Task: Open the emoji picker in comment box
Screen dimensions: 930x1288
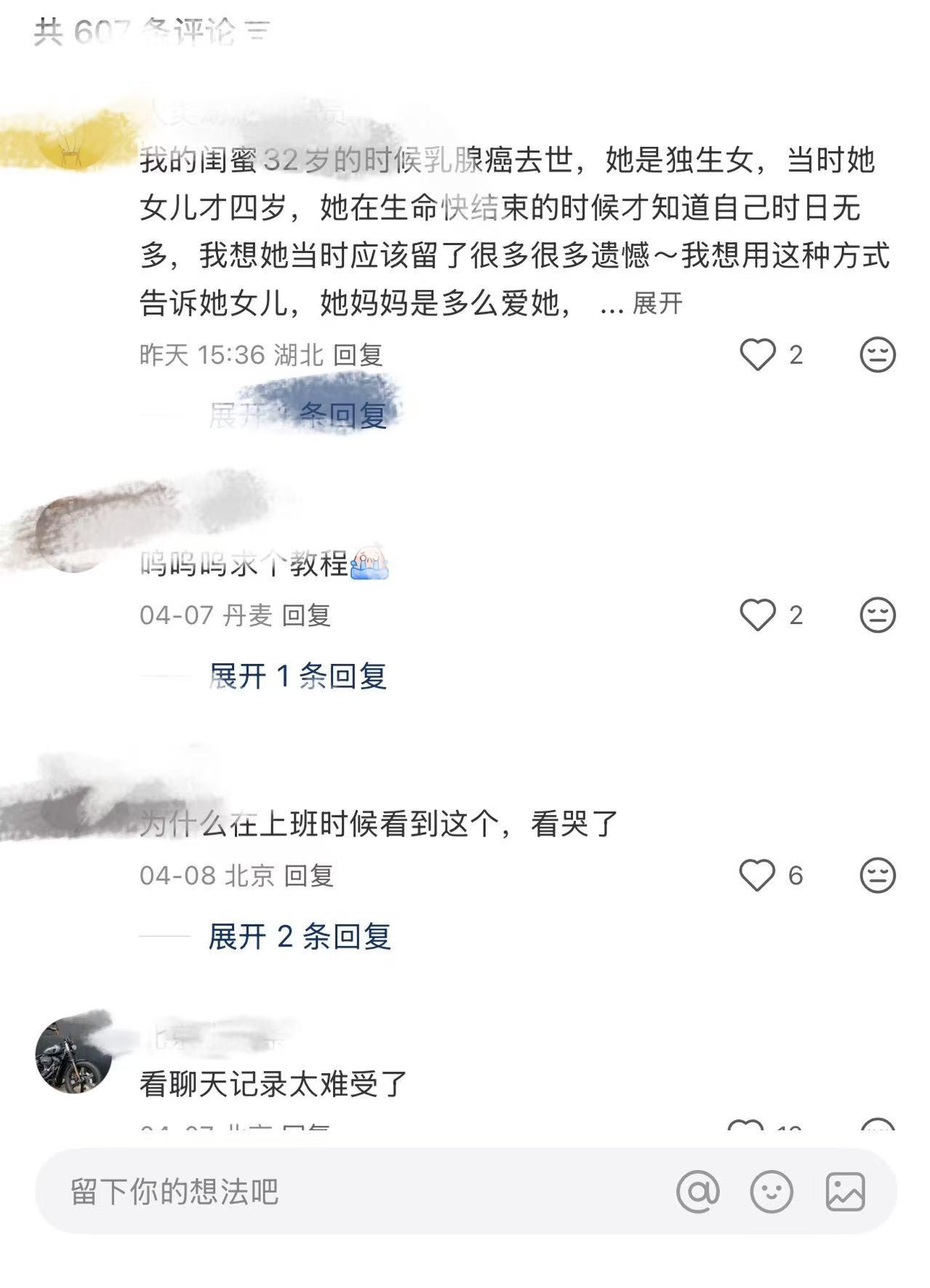Action: click(771, 1191)
